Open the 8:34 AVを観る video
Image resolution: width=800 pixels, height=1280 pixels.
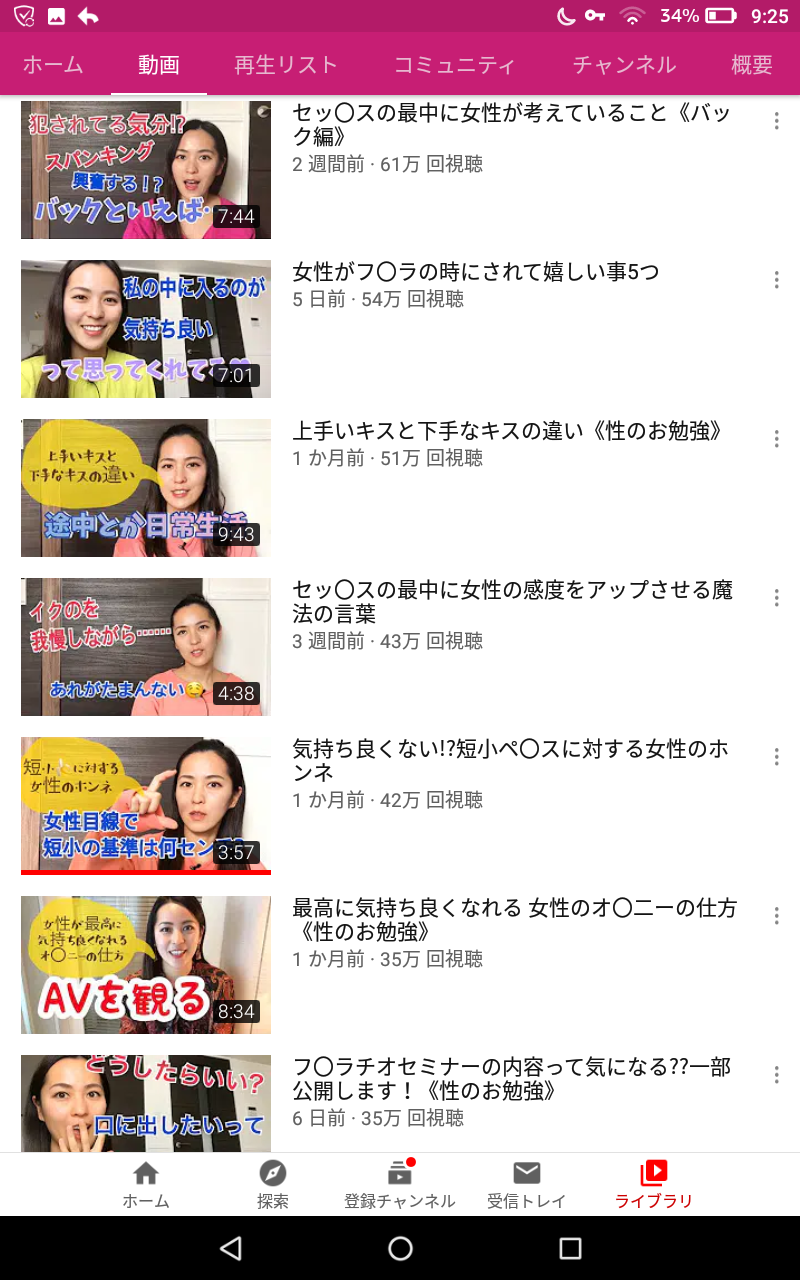coord(146,965)
